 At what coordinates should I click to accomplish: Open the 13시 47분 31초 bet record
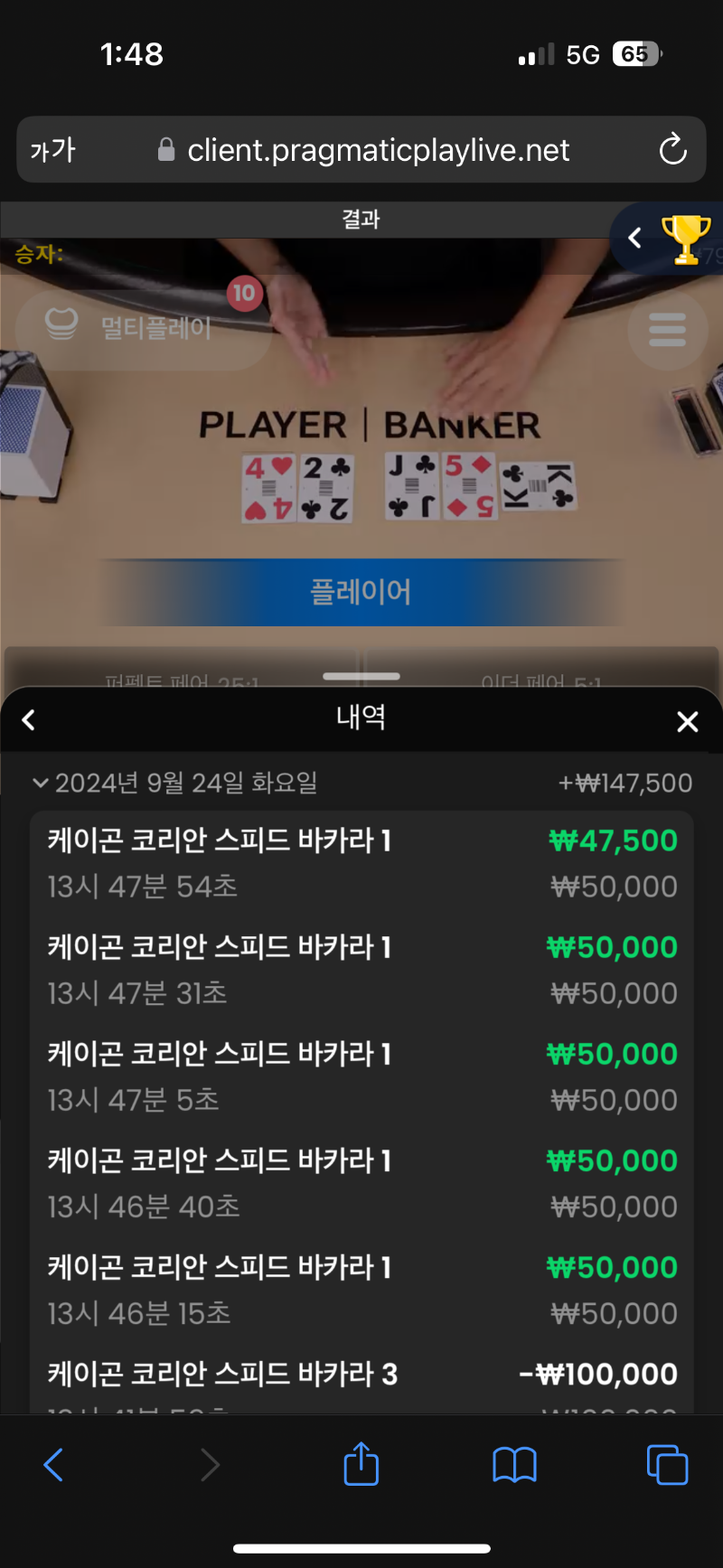click(x=361, y=970)
